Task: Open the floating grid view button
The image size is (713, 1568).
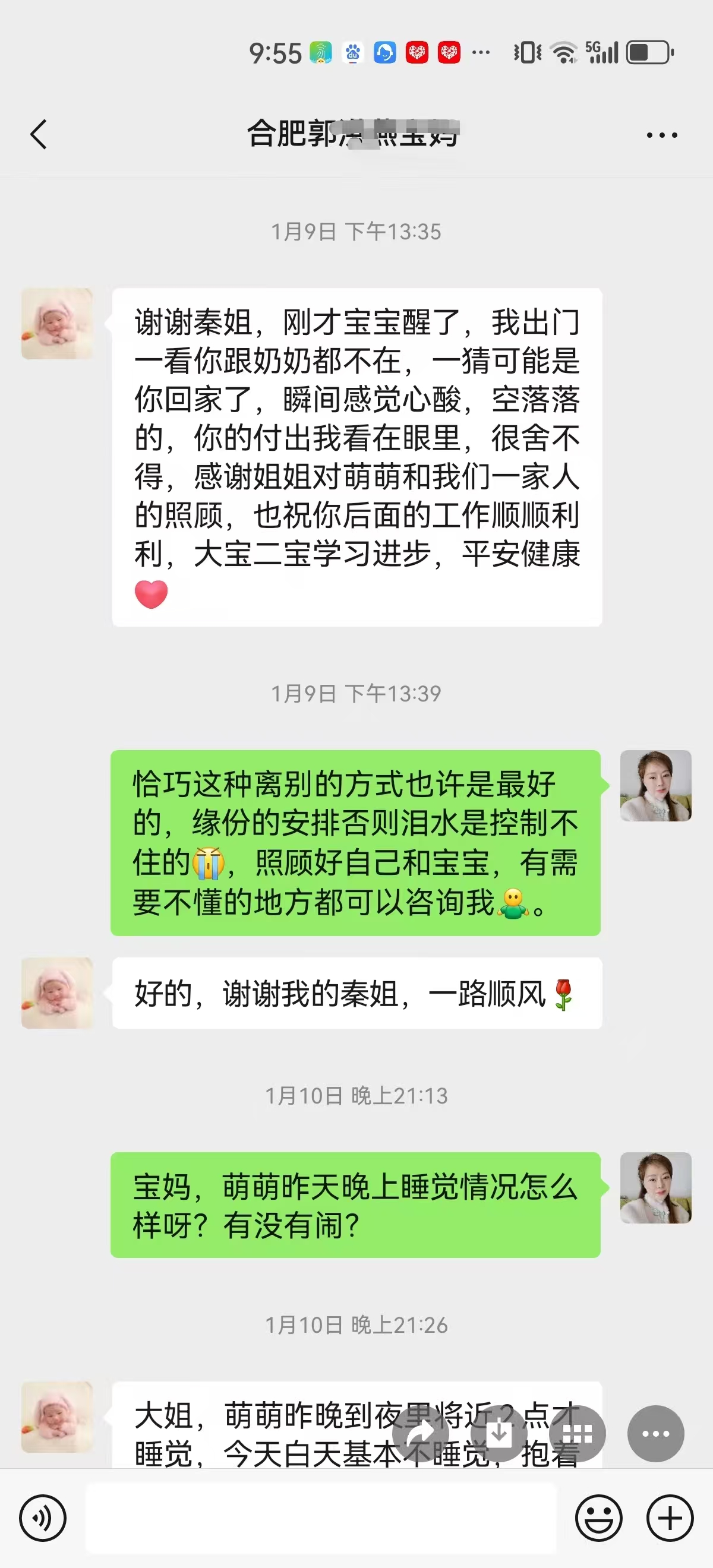Action: pyautogui.click(x=577, y=1434)
